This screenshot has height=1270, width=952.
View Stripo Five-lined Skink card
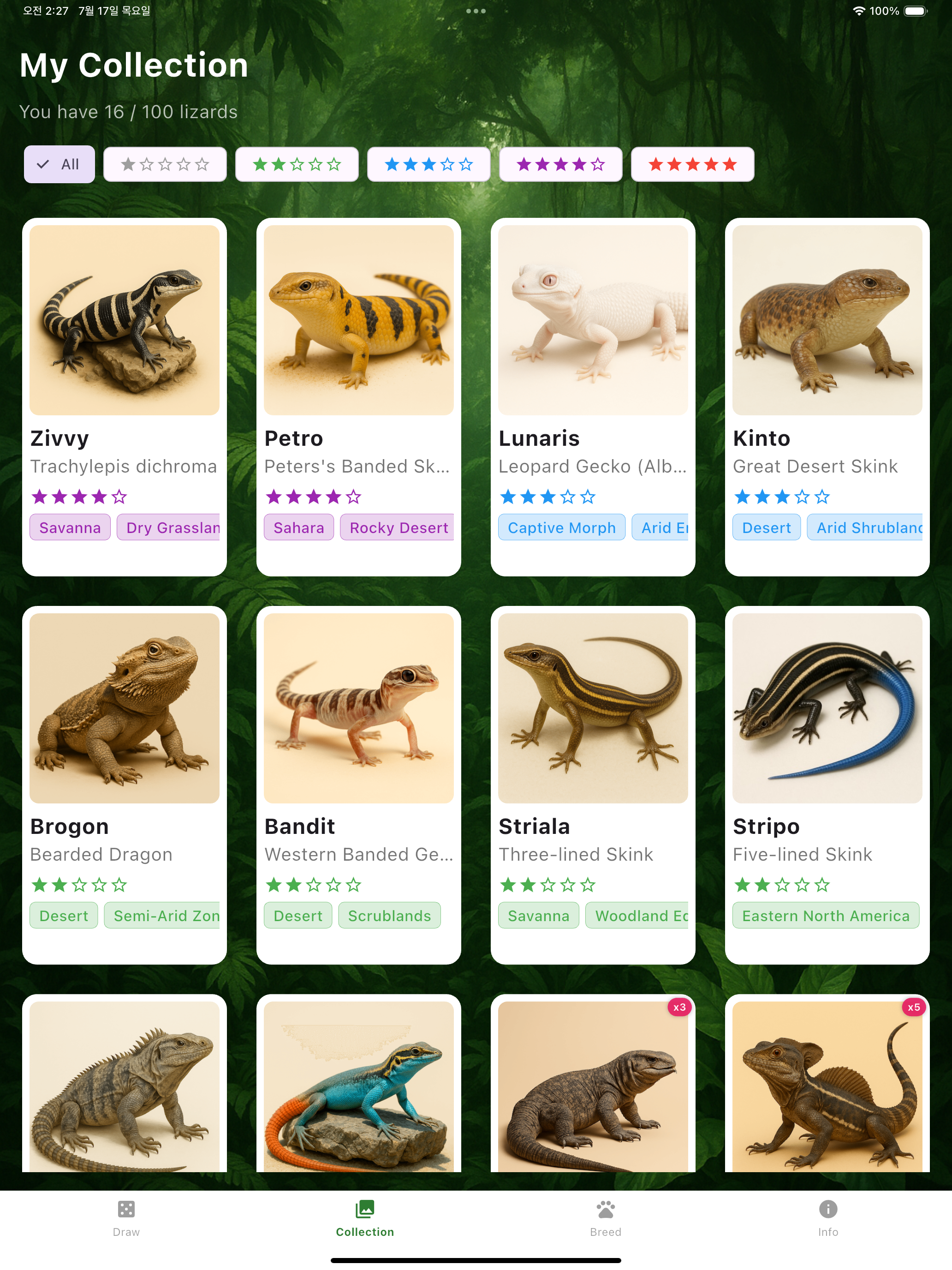click(827, 784)
